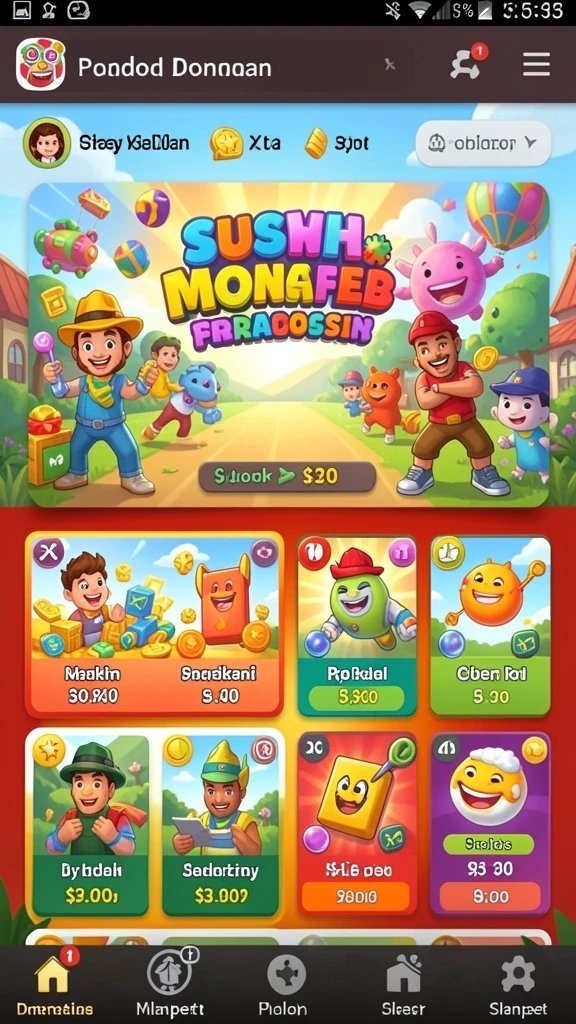Open the Sedortiny card
576x1024 pixels.
tap(220, 825)
